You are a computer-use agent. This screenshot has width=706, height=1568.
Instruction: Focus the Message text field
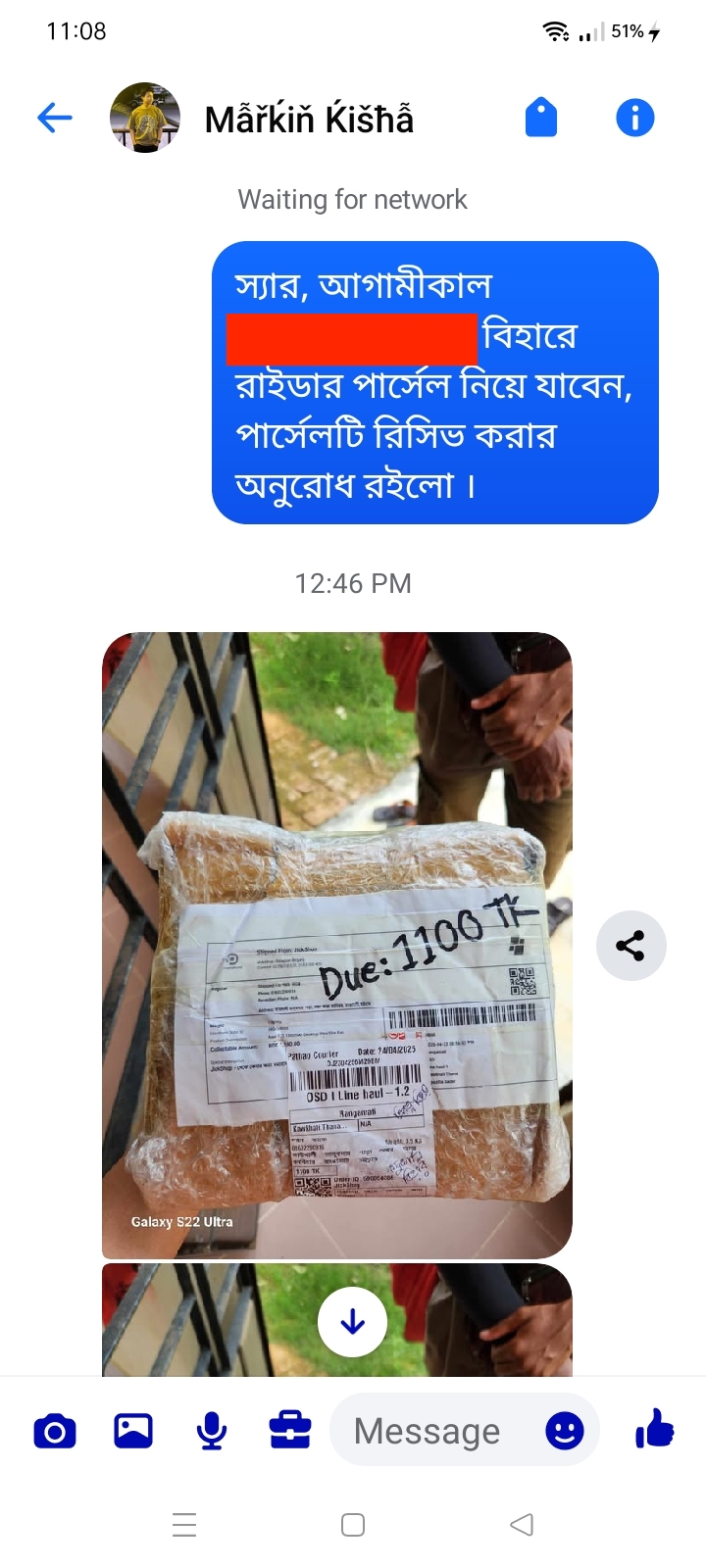click(431, 1432)
